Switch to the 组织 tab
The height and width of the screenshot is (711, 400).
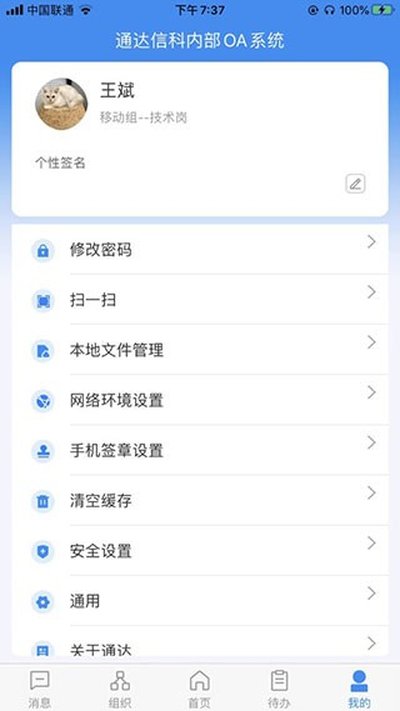pos(120,689)
